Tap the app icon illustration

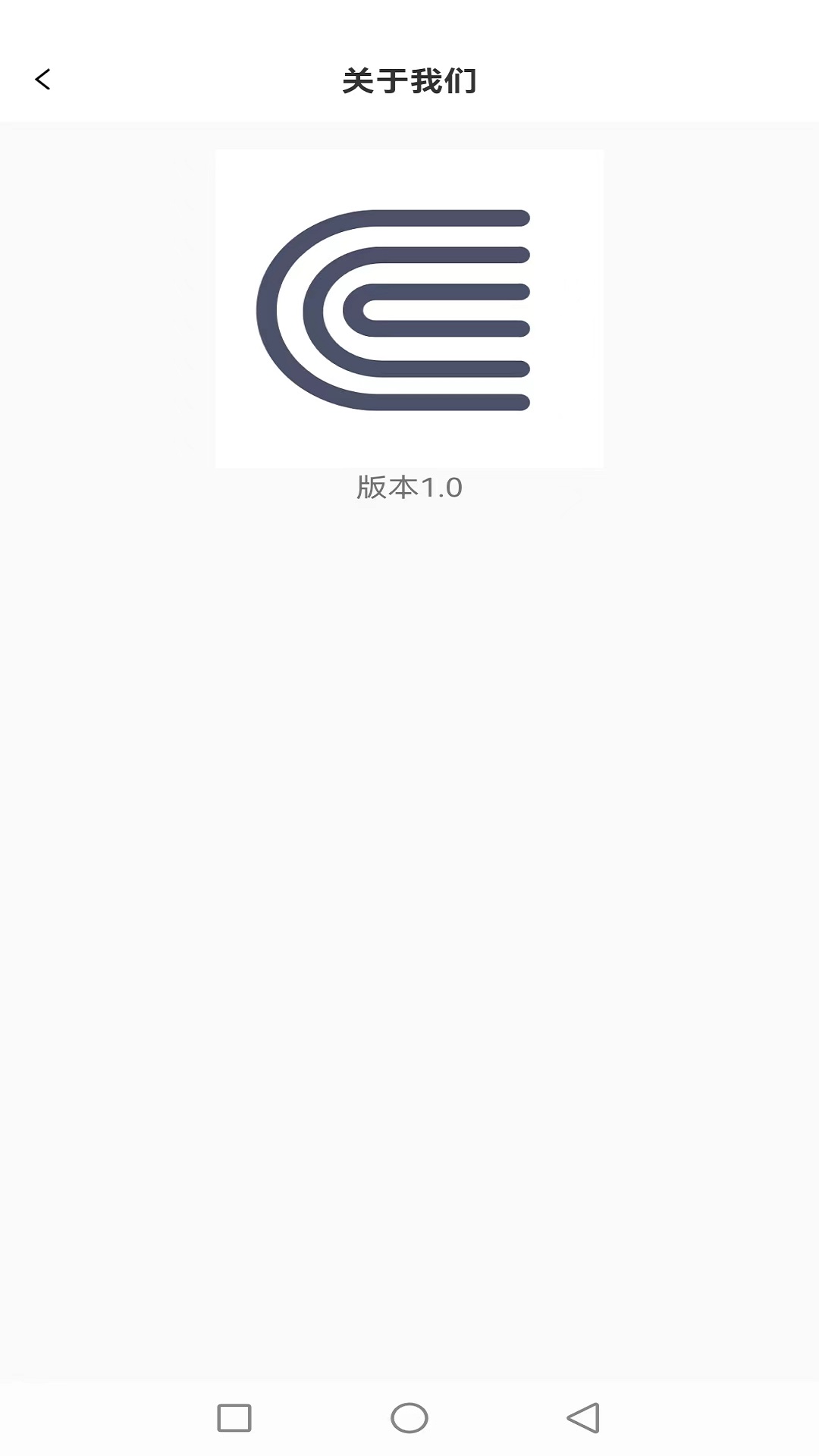coord(409,307)
